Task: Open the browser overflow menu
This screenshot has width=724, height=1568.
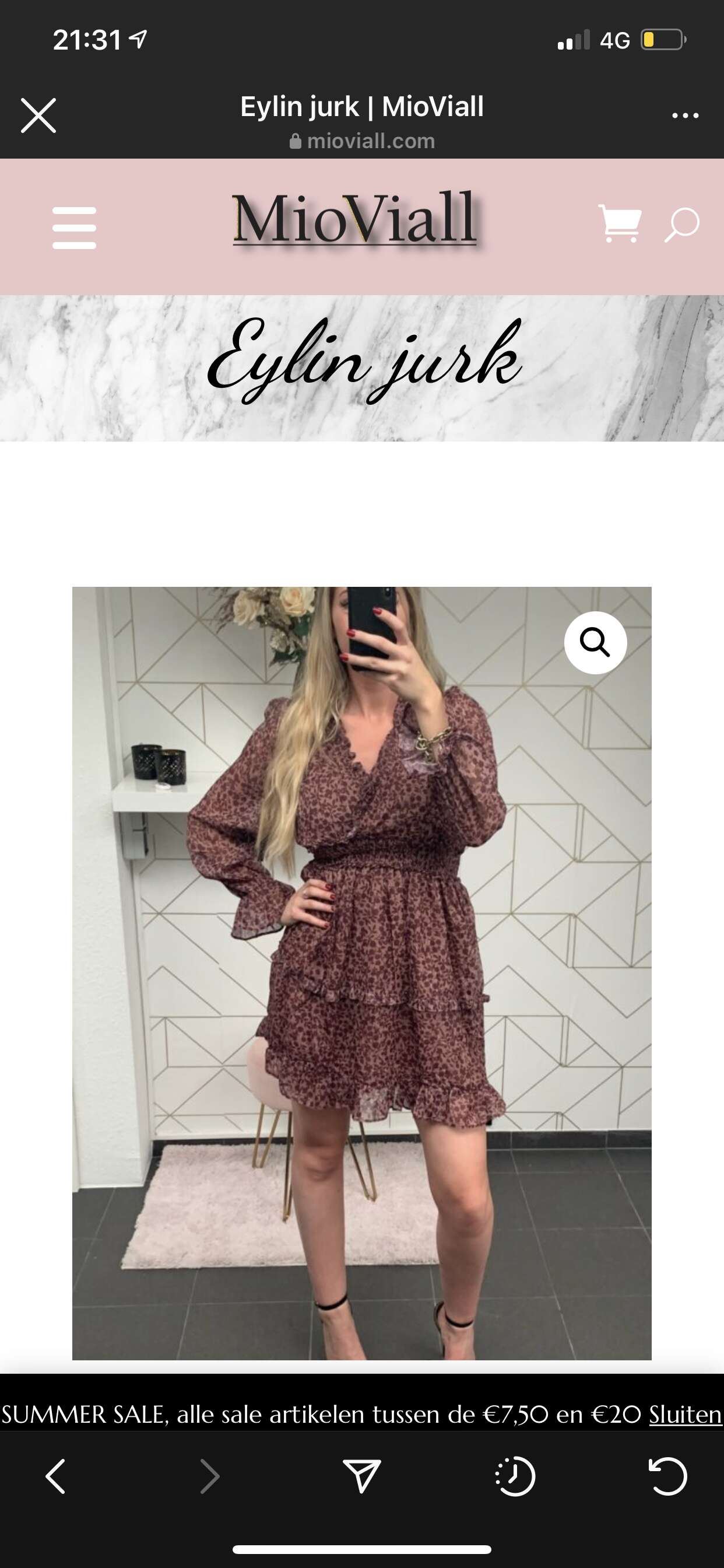Action: click(685, 115)
